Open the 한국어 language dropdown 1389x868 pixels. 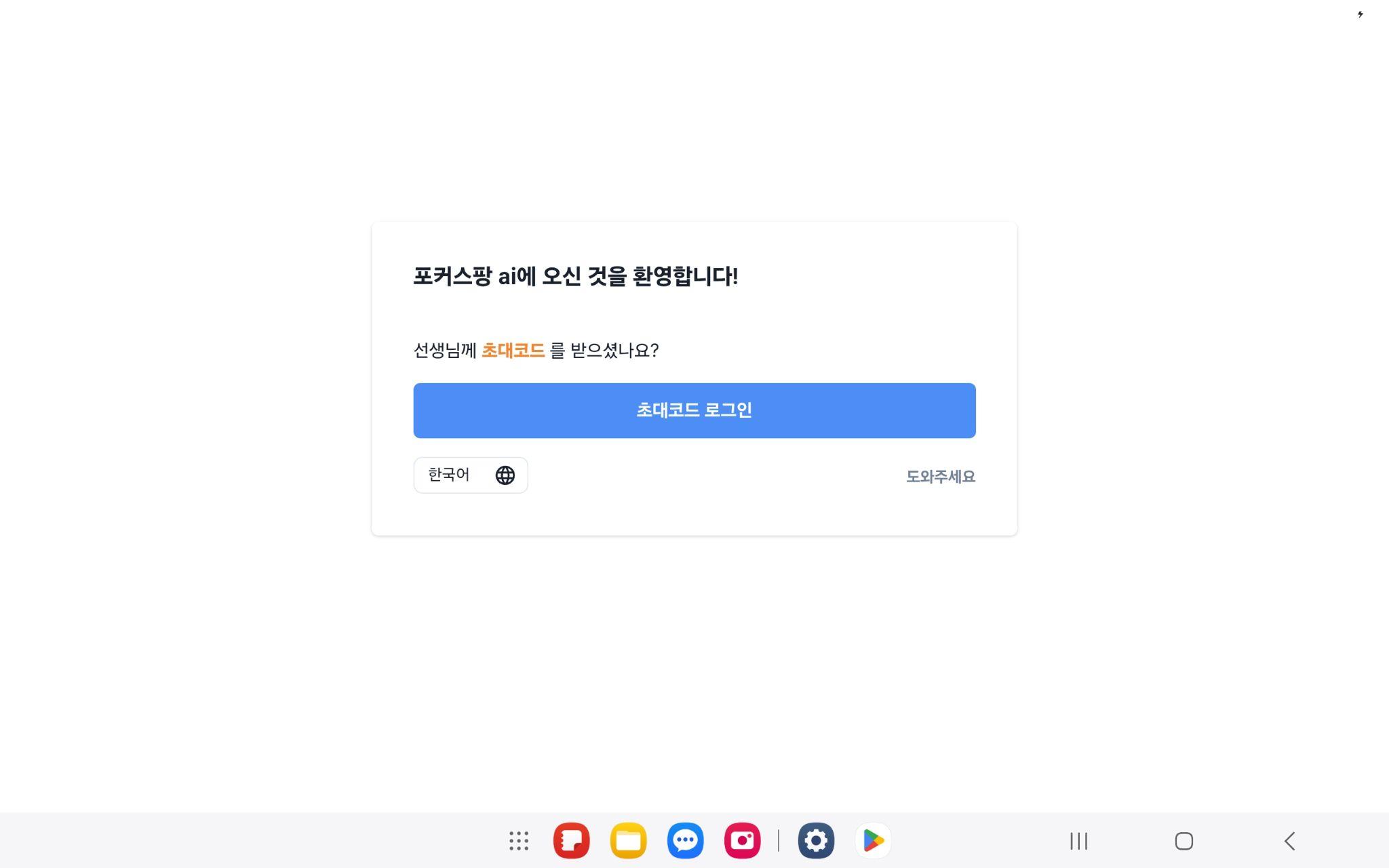[x=470, y=475]
